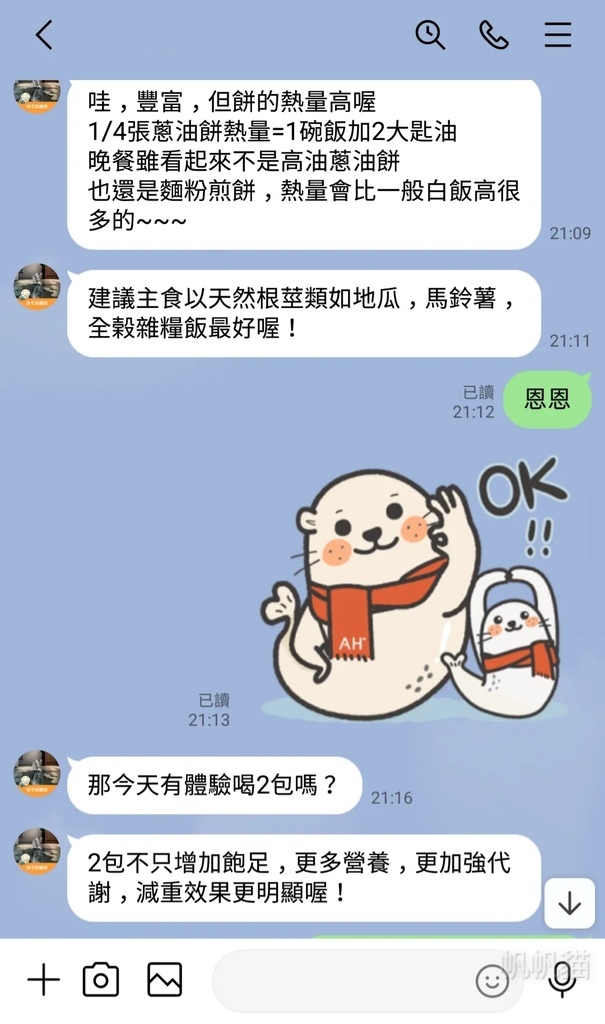Open the camera to take photo
This screenshot has width=605, height=1024.
tap(101, 980)
